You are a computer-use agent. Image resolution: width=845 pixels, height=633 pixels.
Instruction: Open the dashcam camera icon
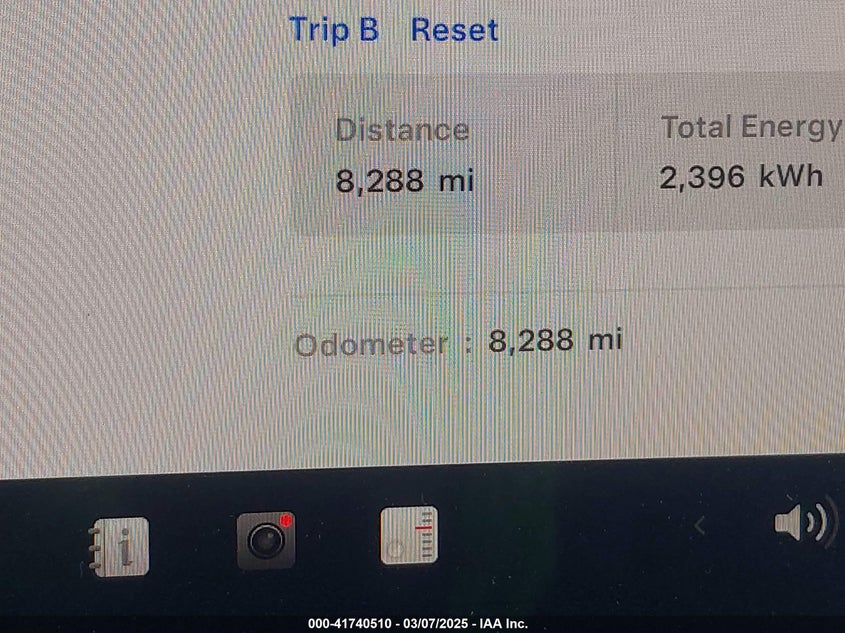pos(266,541)
